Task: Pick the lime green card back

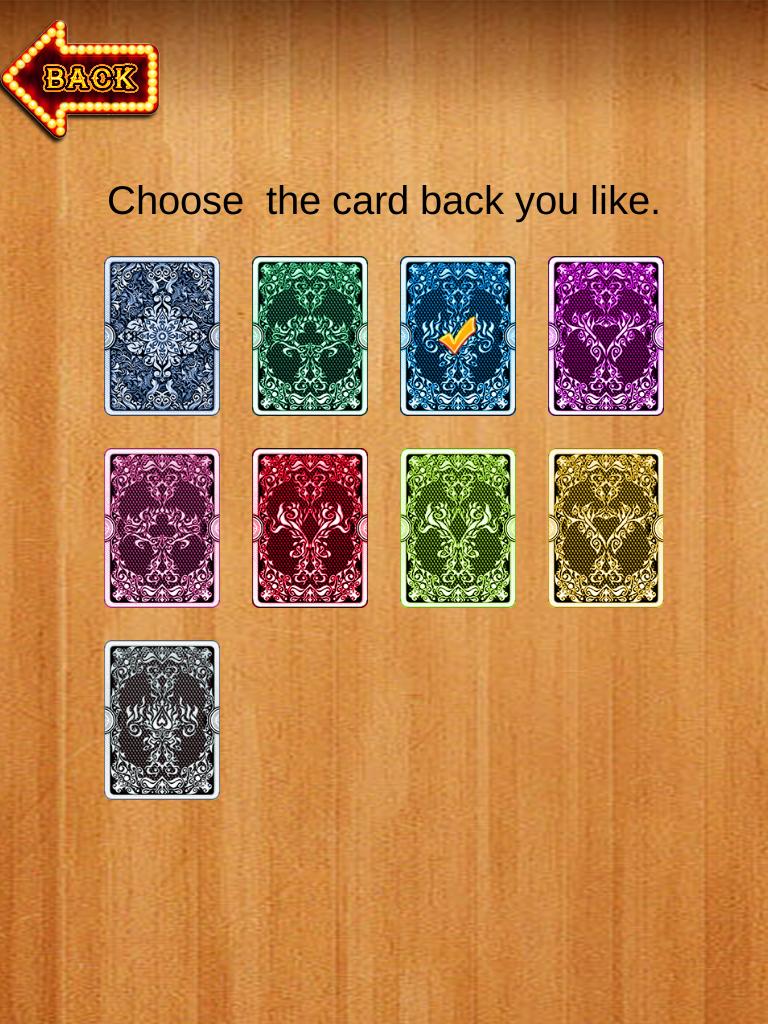Action: 458,528
